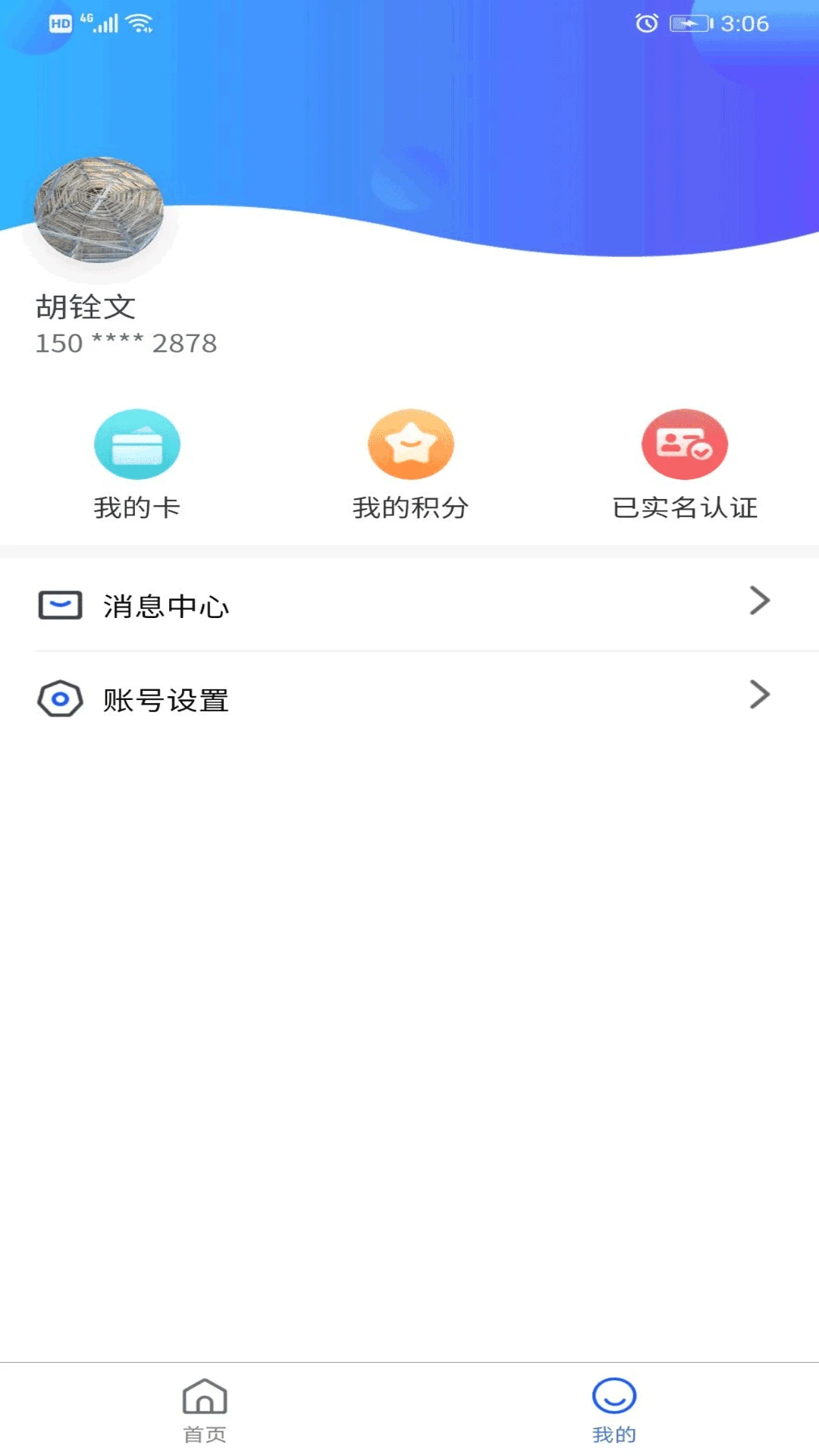Image resolution: width=819 pixels, height=1456 pixels.
Task: Tap the username 胡铨文
Action: 86,306
